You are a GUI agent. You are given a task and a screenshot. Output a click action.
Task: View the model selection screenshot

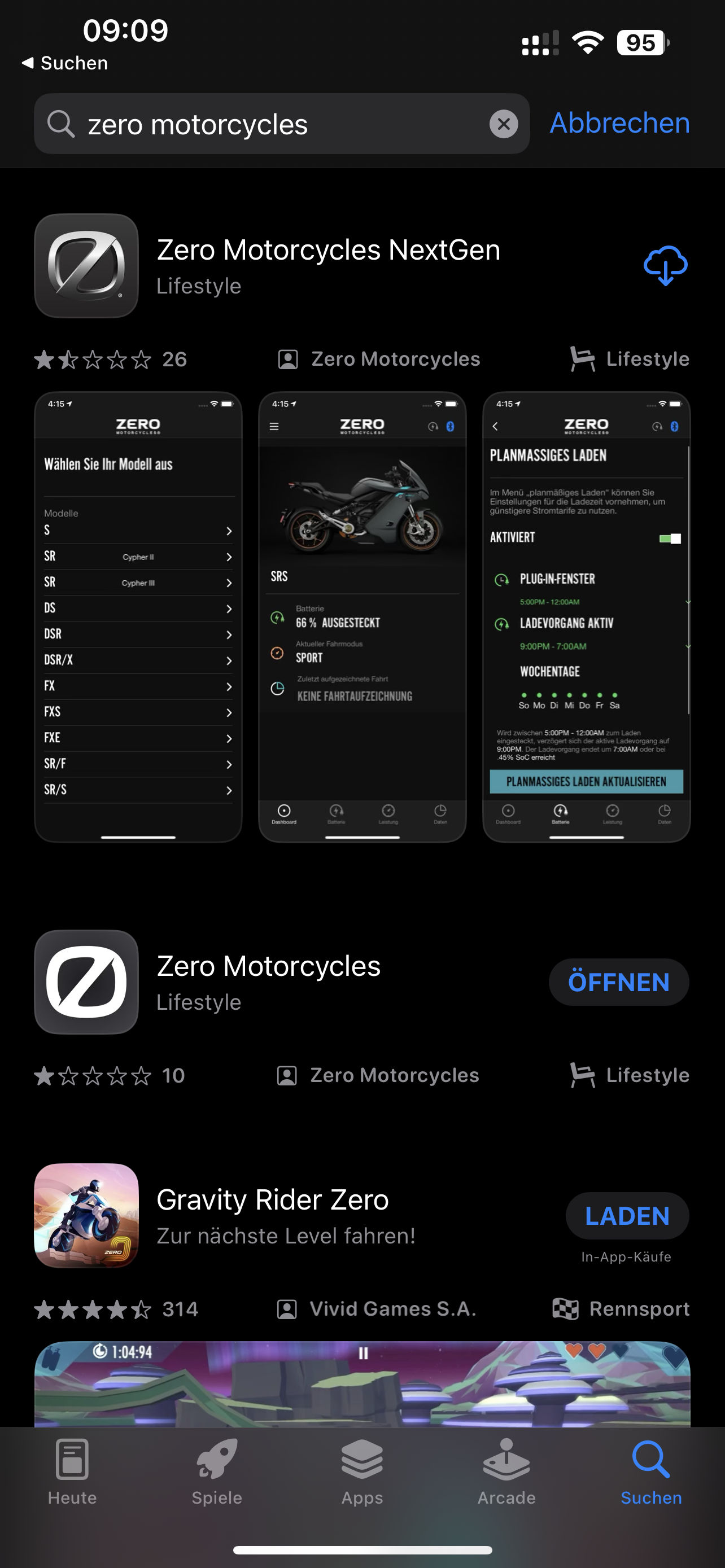coord(138,616)
